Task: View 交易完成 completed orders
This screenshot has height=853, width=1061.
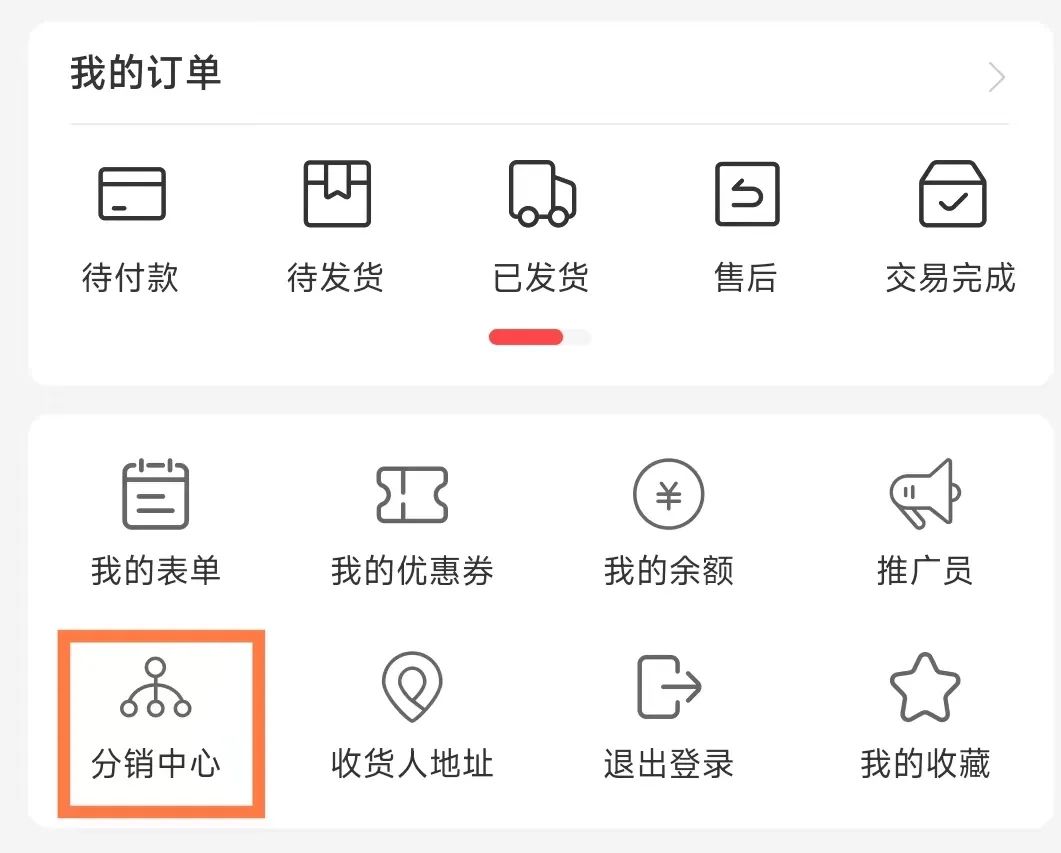Action: [x=951, y=226]
